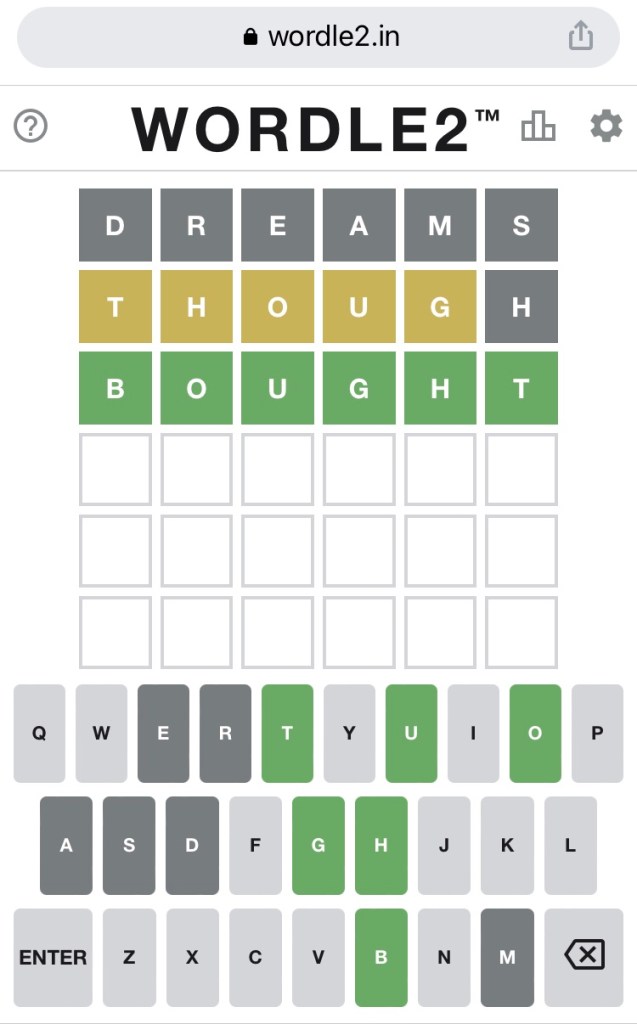Screen dimensions: 637x1024
Task: Type the letter Q on the keyboard
Action: tap(39, 733)
